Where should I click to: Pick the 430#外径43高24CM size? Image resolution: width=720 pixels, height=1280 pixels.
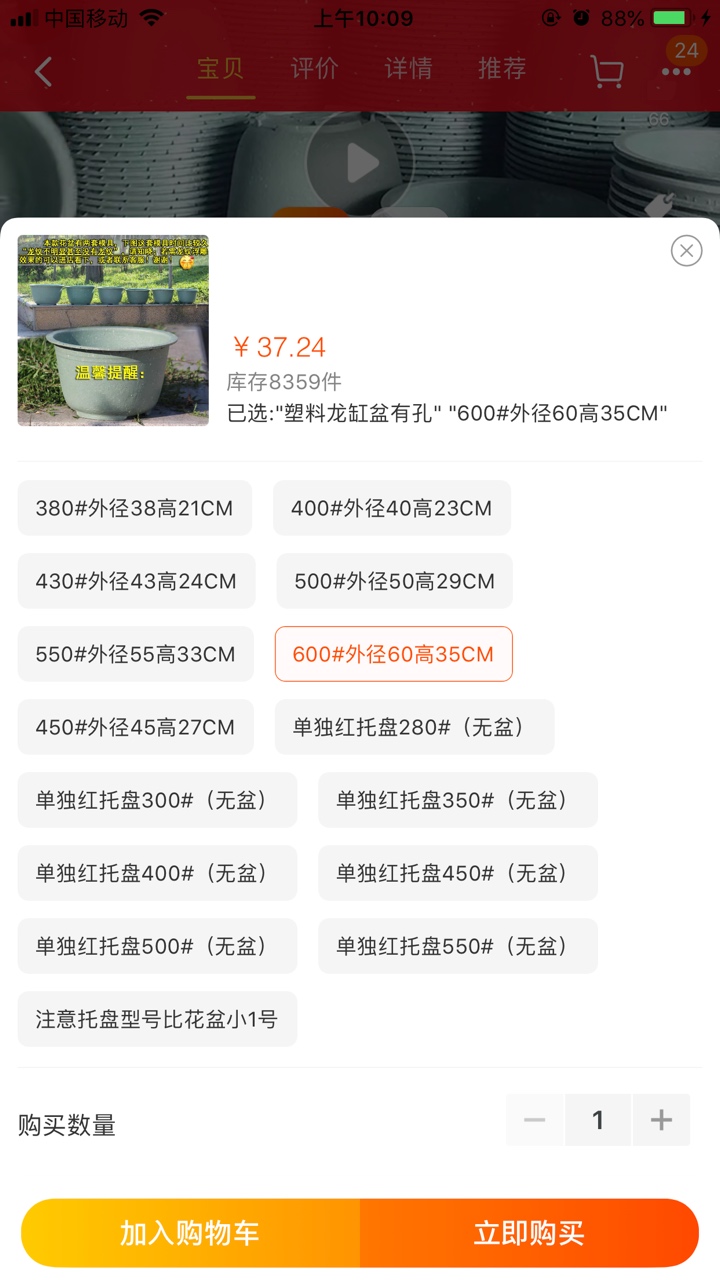point(136,581)
